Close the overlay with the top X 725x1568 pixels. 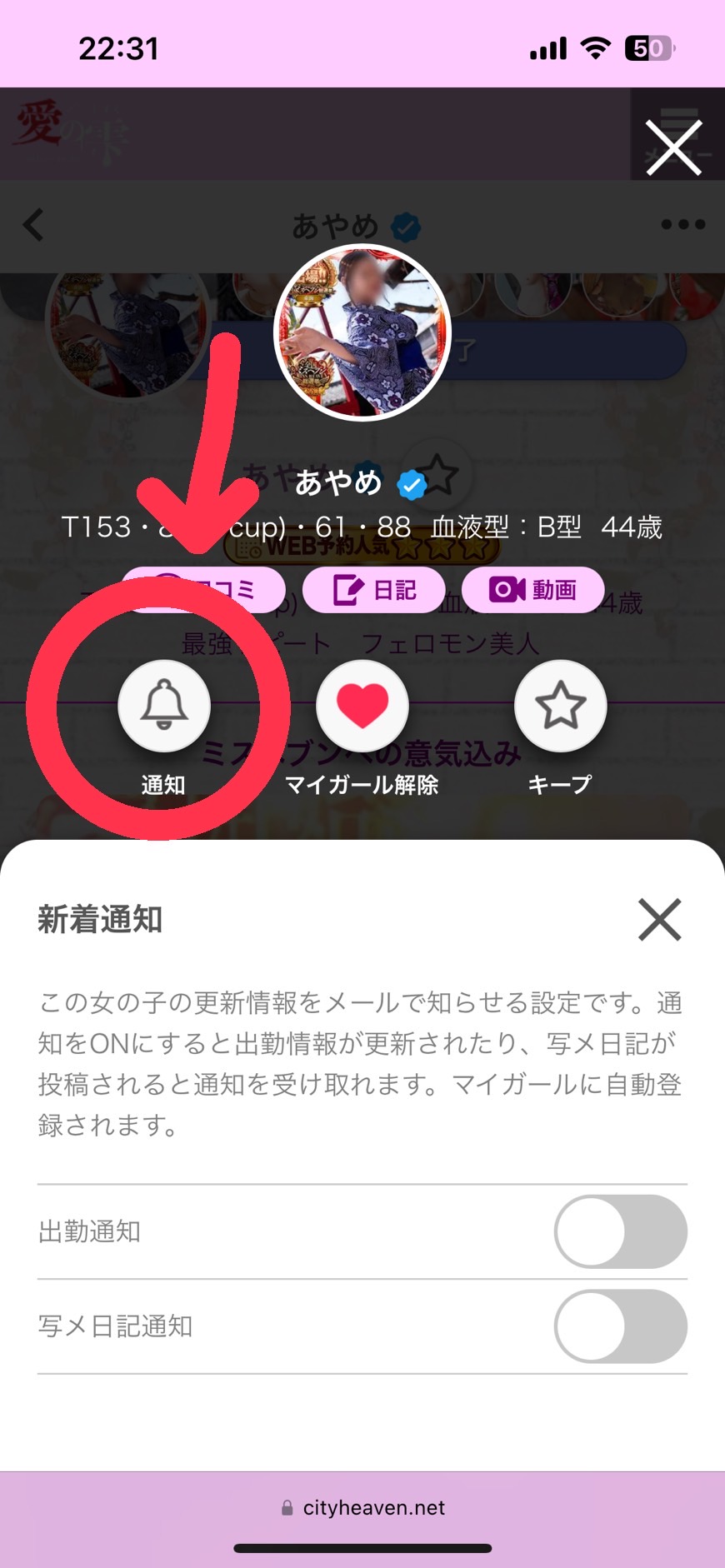(x=673, y=147)
